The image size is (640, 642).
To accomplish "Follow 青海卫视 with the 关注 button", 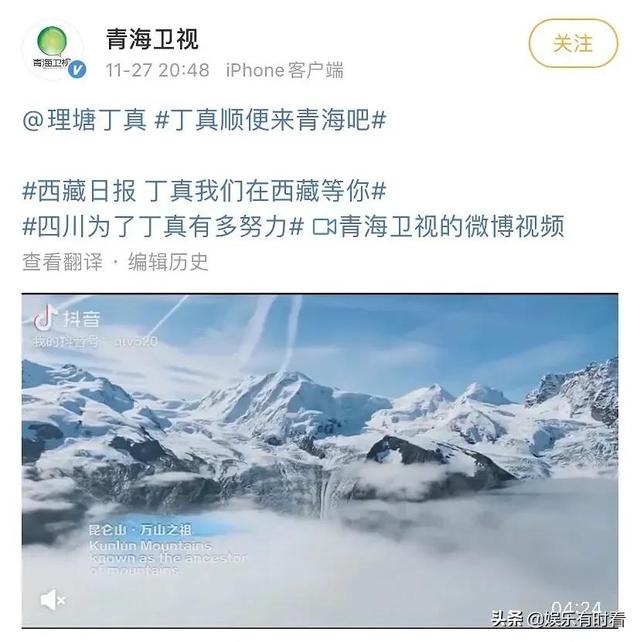I will coord(573,44).
